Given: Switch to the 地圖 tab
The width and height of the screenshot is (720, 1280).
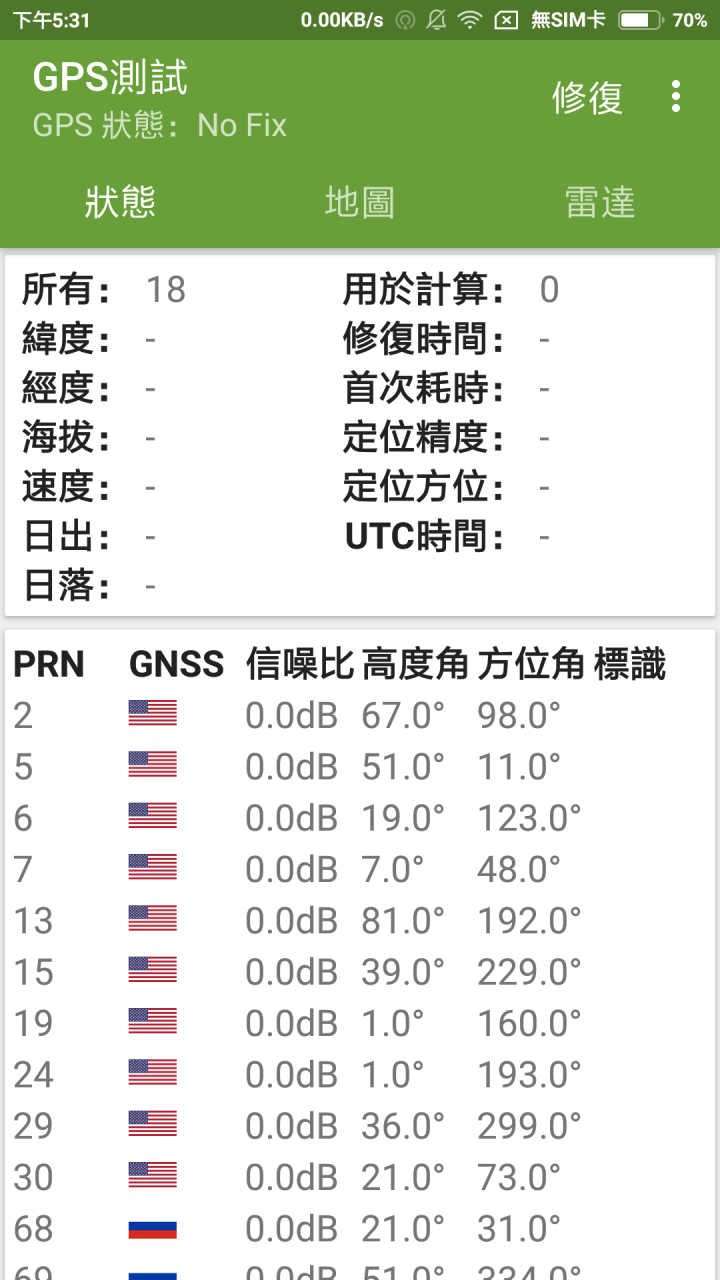Looking at the screenshot, I should click(x=360, y=202).
